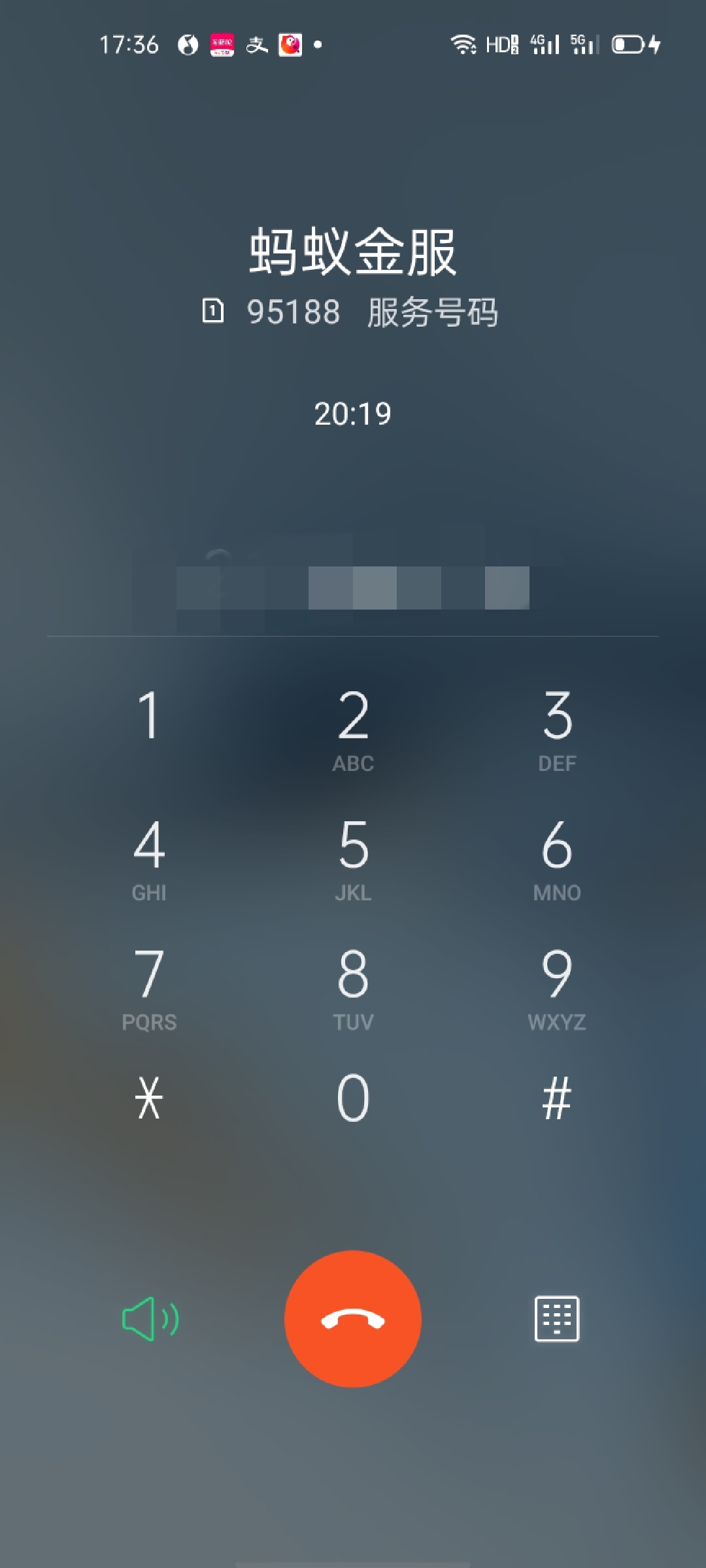Toggle the speakerphone off

150,1318
